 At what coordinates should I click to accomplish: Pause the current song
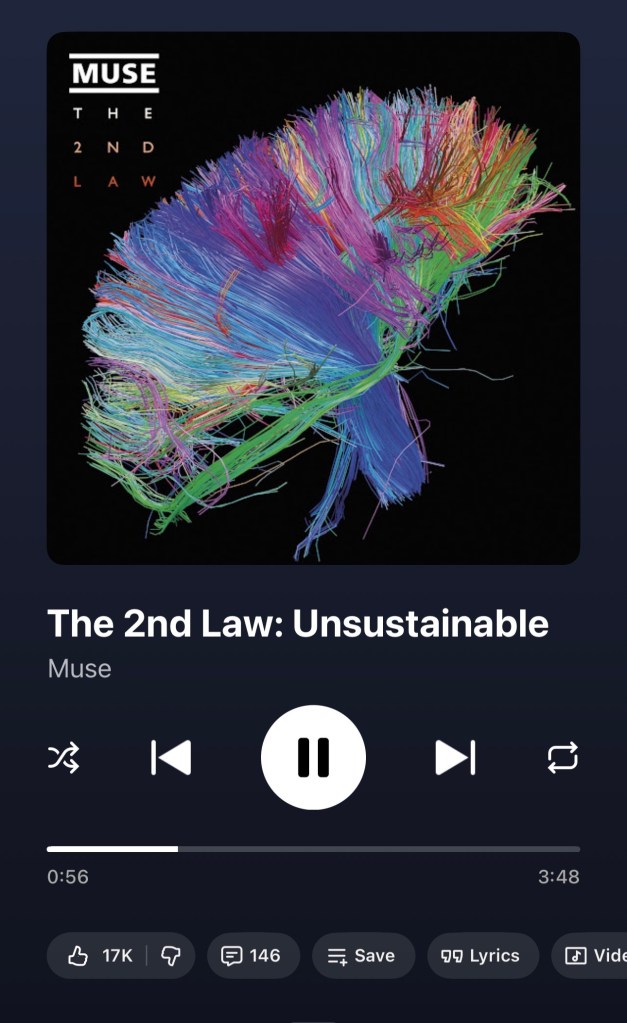pyautogui.click(x=313, y=757)
